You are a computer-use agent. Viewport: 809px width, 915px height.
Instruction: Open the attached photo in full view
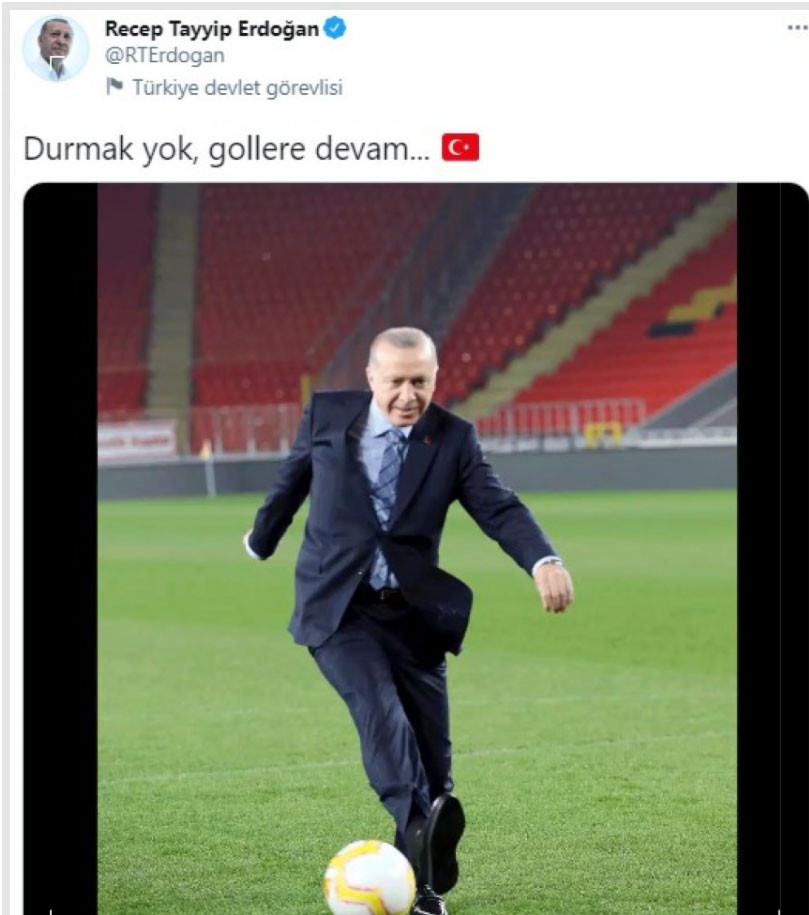[416, 548]
